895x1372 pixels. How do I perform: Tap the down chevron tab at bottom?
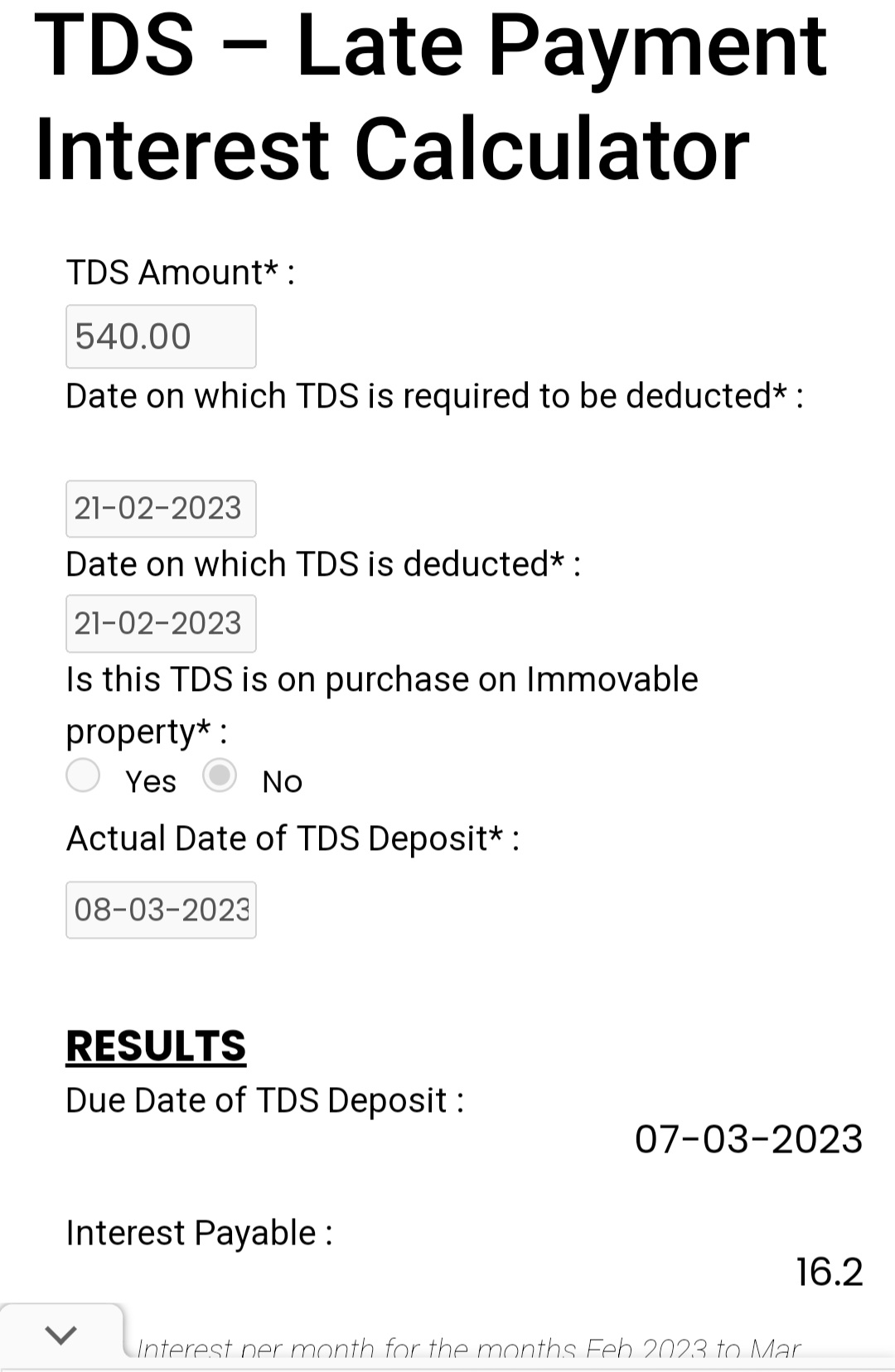click(61, 1335)
